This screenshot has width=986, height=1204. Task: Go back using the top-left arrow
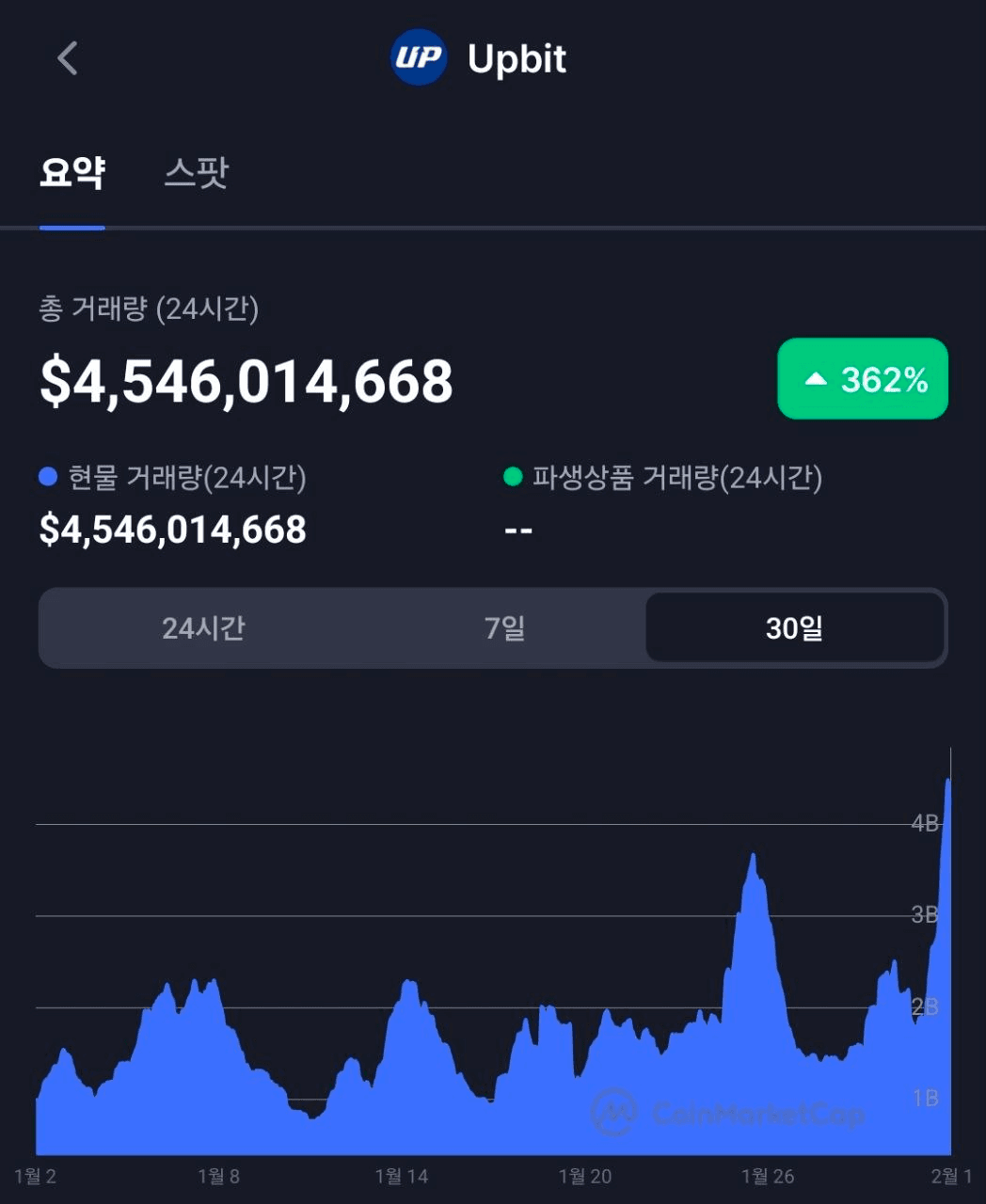[67, 58]
